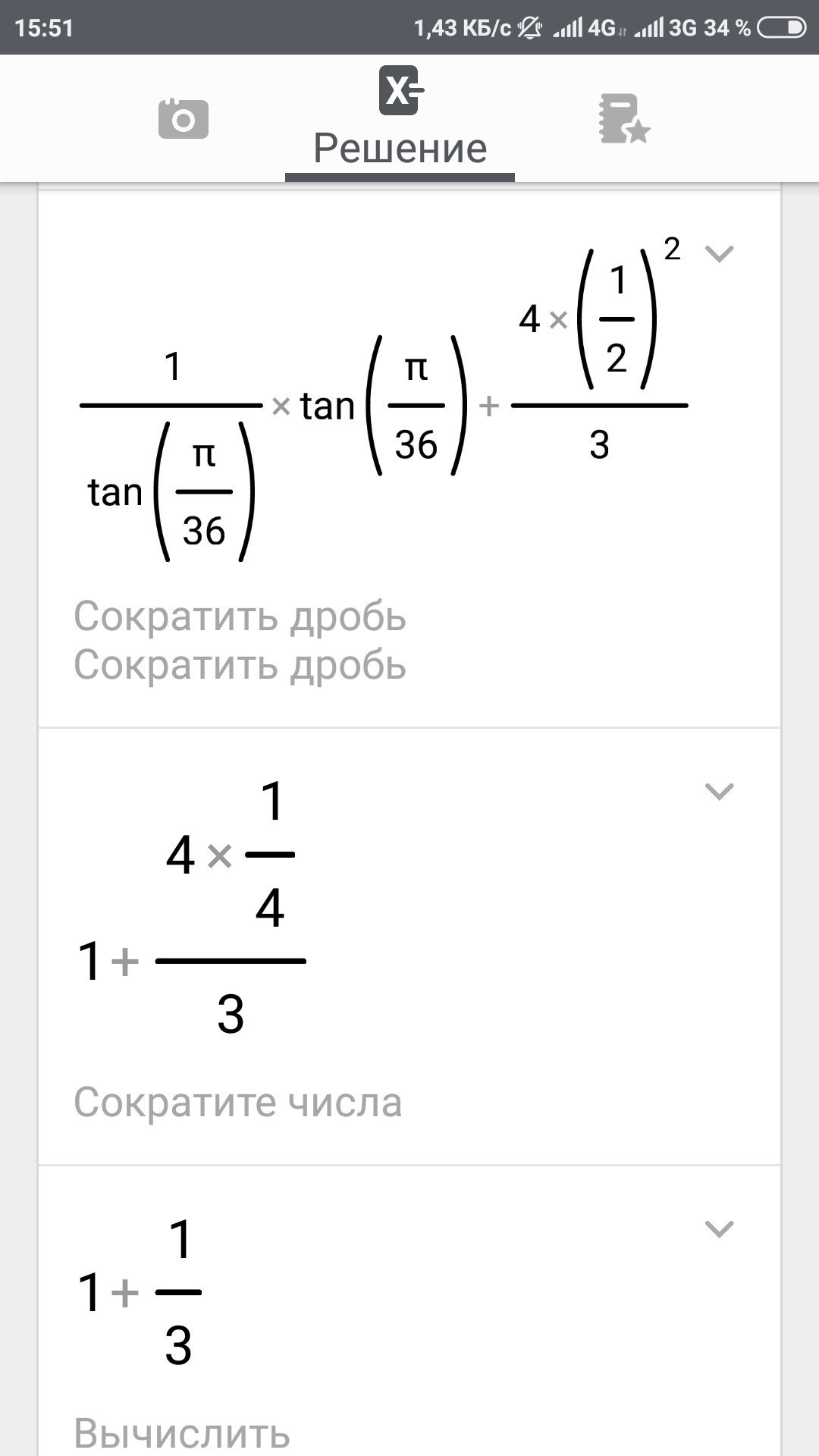The image size is (819, 1456).
Task: Expand the Сократите числа step chevron
Action: pyautogui.click(x=719, y=792)
